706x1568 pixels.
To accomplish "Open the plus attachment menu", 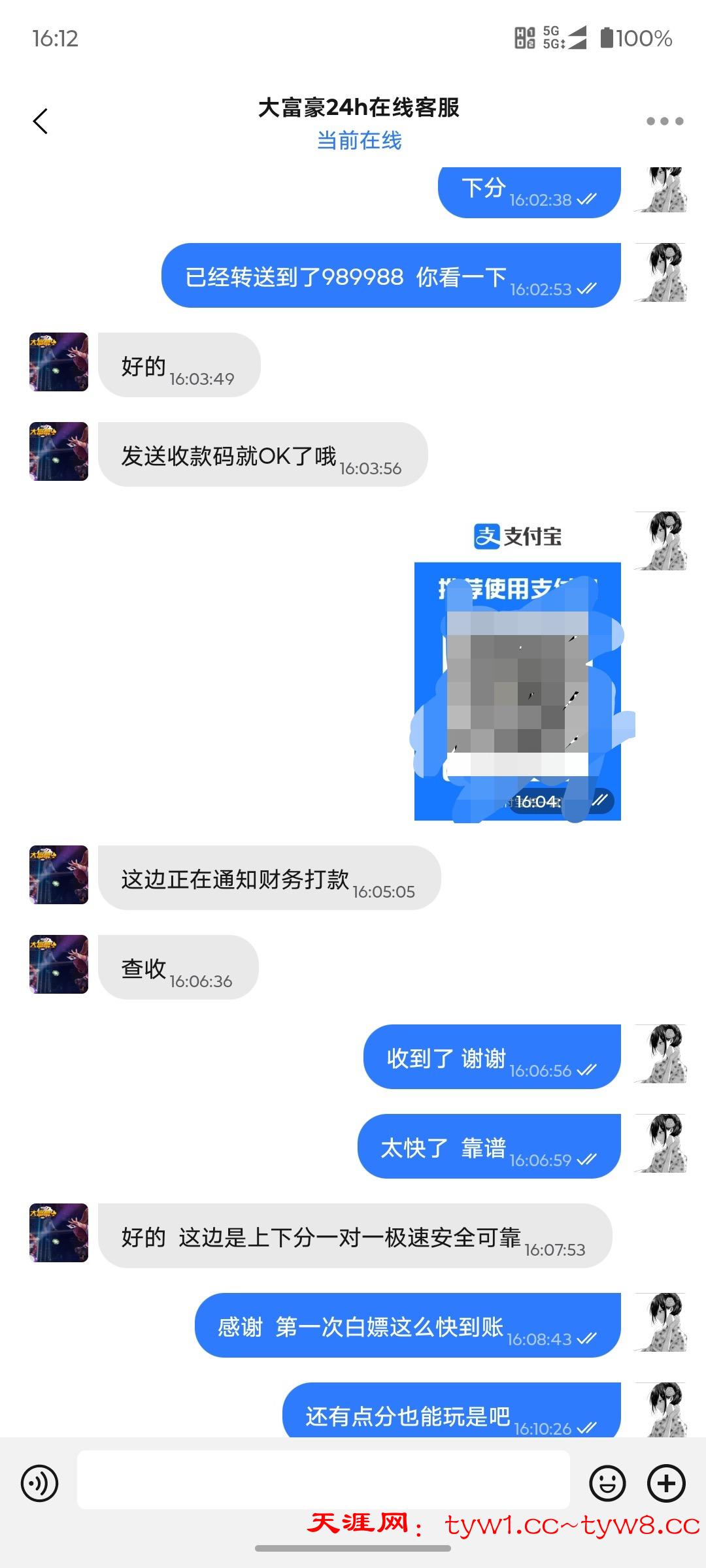I will coord(666,1483).
